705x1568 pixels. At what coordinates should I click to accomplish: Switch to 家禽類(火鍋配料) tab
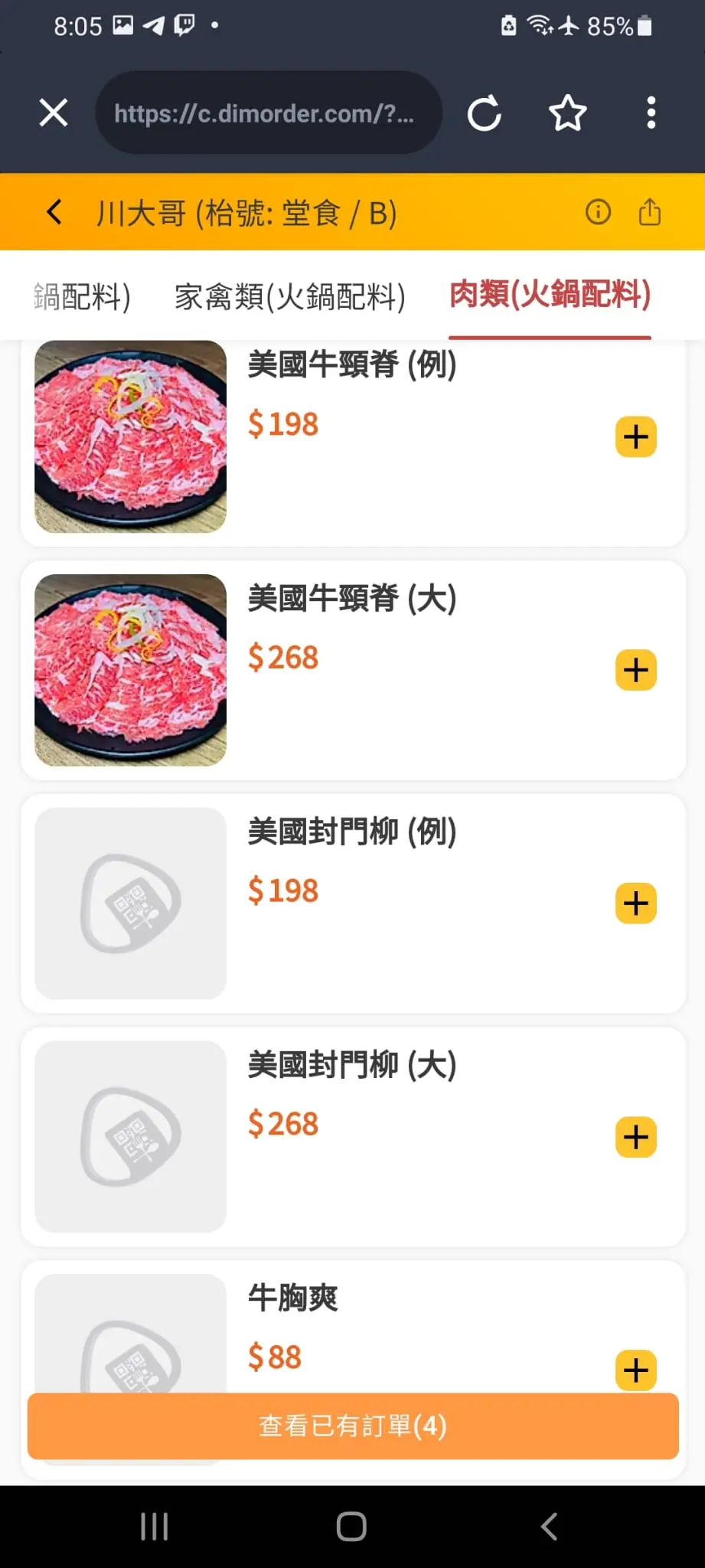[x=289, y=296]
